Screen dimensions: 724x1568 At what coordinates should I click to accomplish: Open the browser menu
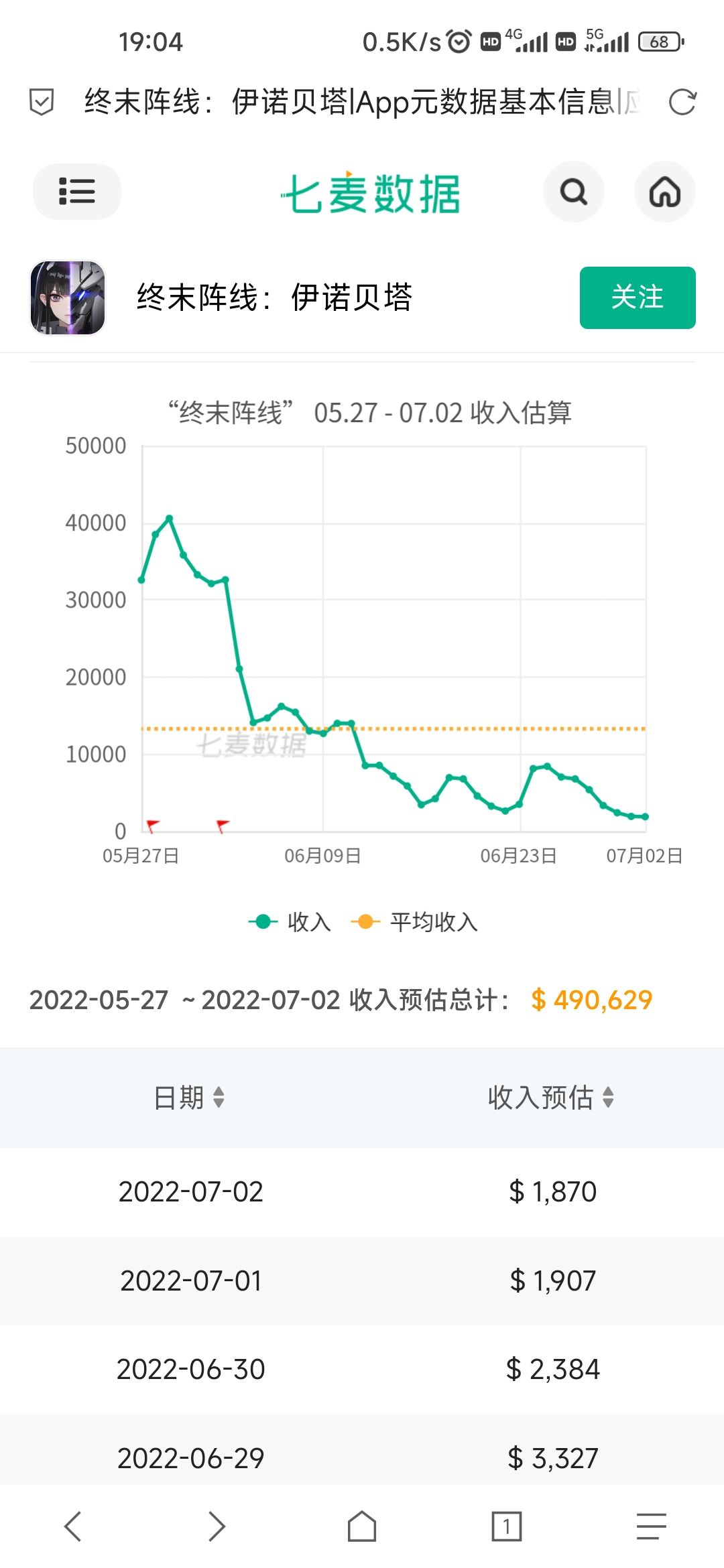pyautogui.click(x=652, y=1526)
